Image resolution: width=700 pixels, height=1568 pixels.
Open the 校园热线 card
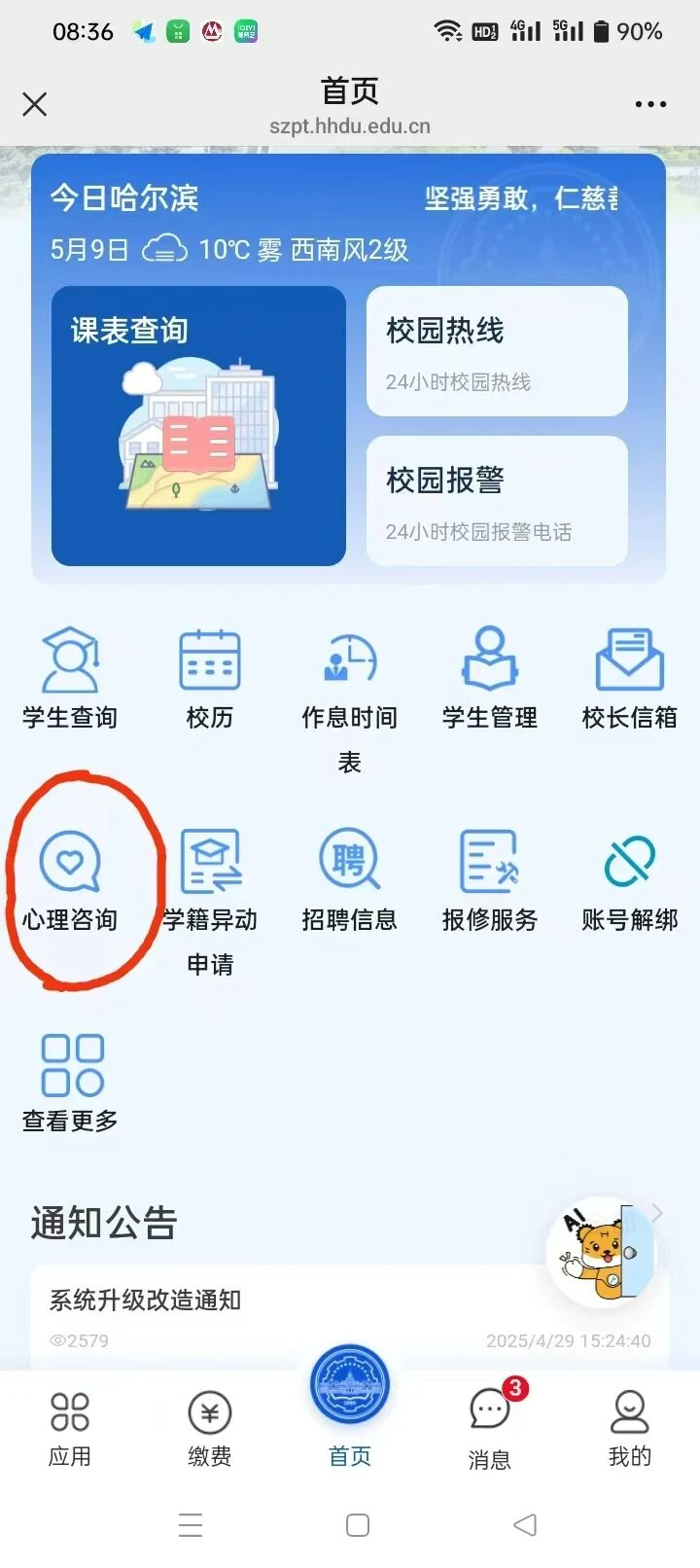coord(497,351)
